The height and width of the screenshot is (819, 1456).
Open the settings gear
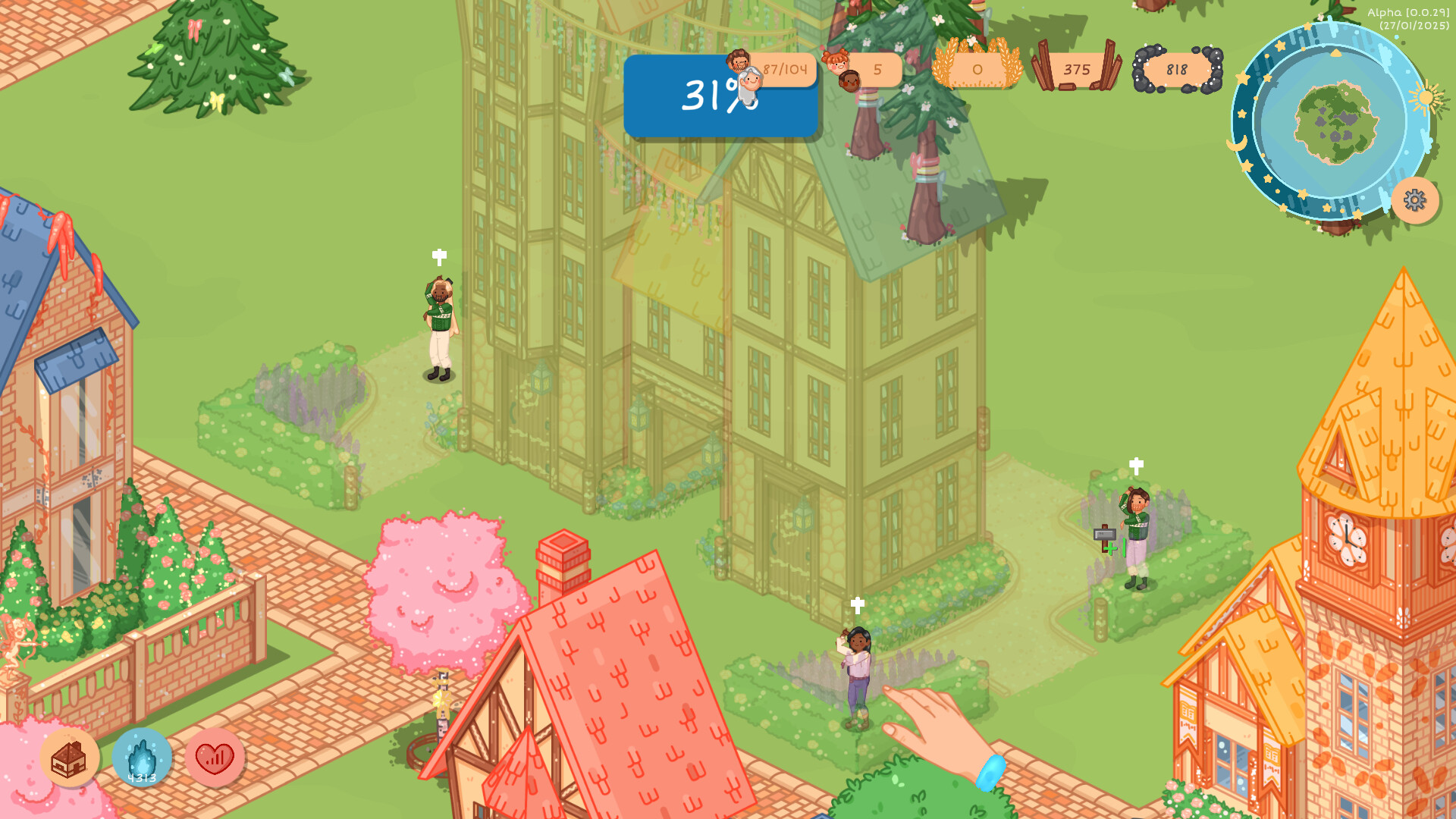coord(1414,200)
